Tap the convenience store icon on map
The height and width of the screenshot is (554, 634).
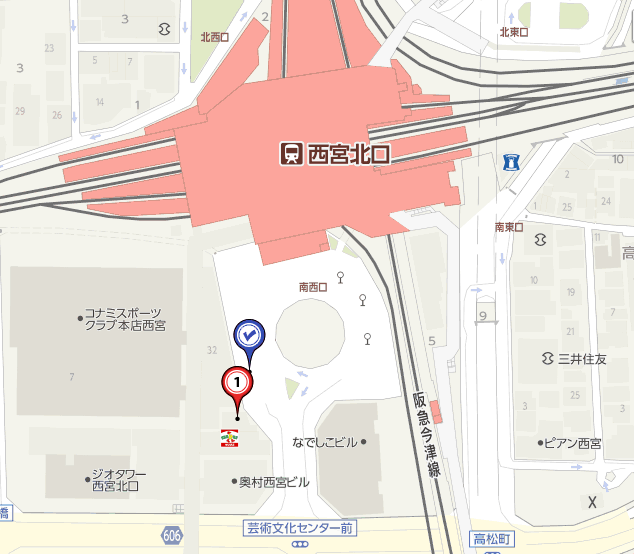[229, 436]
